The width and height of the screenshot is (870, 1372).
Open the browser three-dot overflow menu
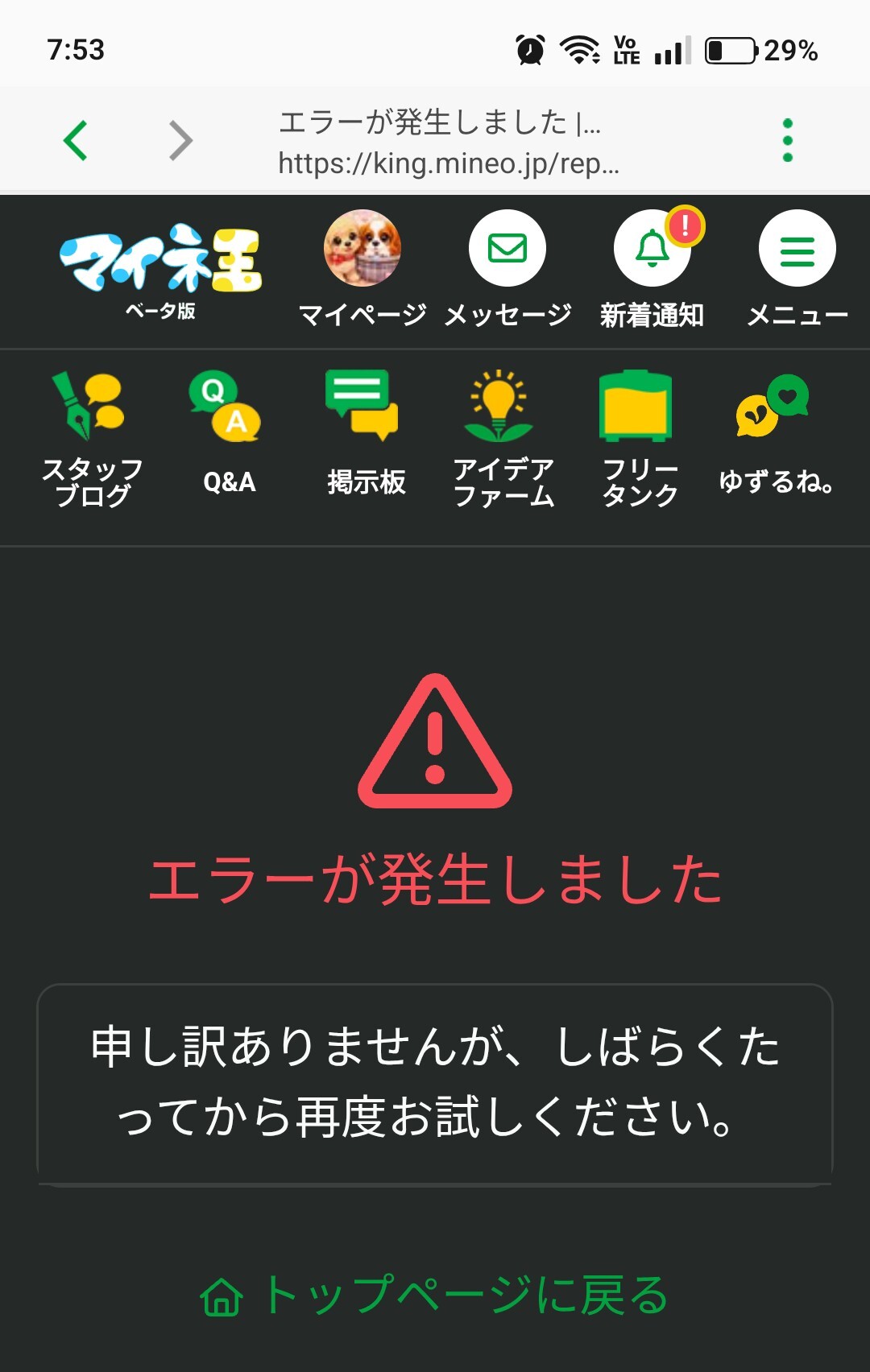coord(787,140)
